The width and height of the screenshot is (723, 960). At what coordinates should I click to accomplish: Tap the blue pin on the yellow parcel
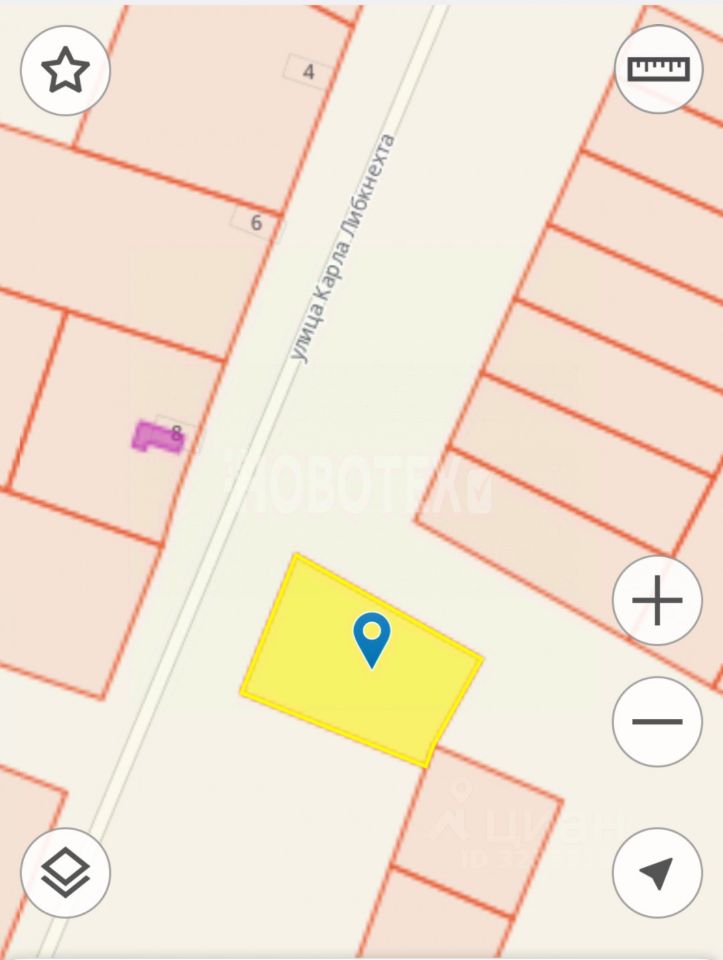point(372,636)
